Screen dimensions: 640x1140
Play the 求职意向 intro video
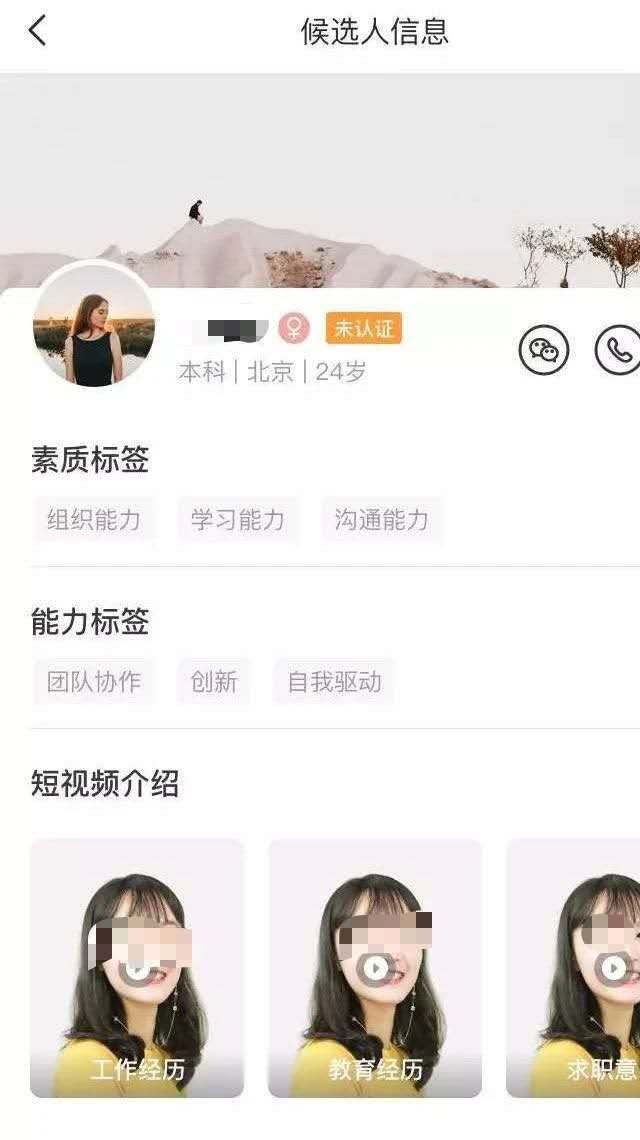[x=612, y=967]
